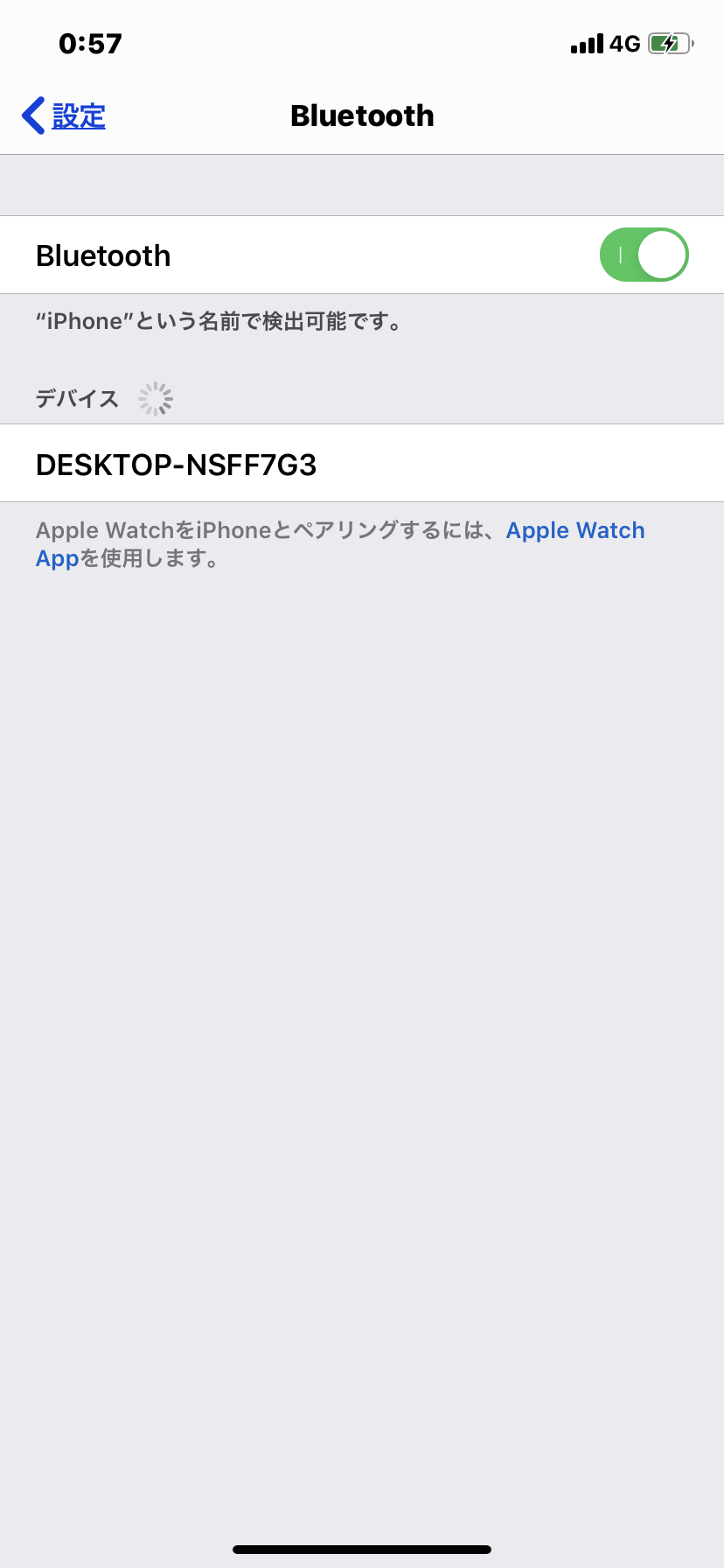Screen dimensions: 724x1568
Task: Turn off the Bluetooth switch
Action: click(x=644, y=255)
